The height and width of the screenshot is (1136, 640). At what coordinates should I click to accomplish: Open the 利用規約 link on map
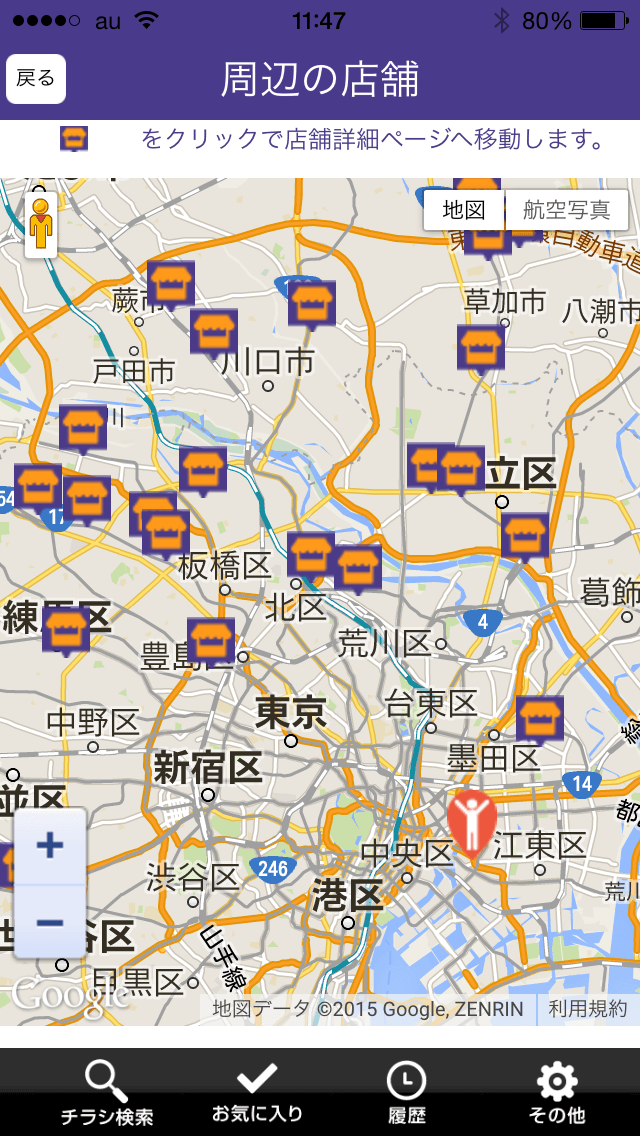coord(588,1008)
